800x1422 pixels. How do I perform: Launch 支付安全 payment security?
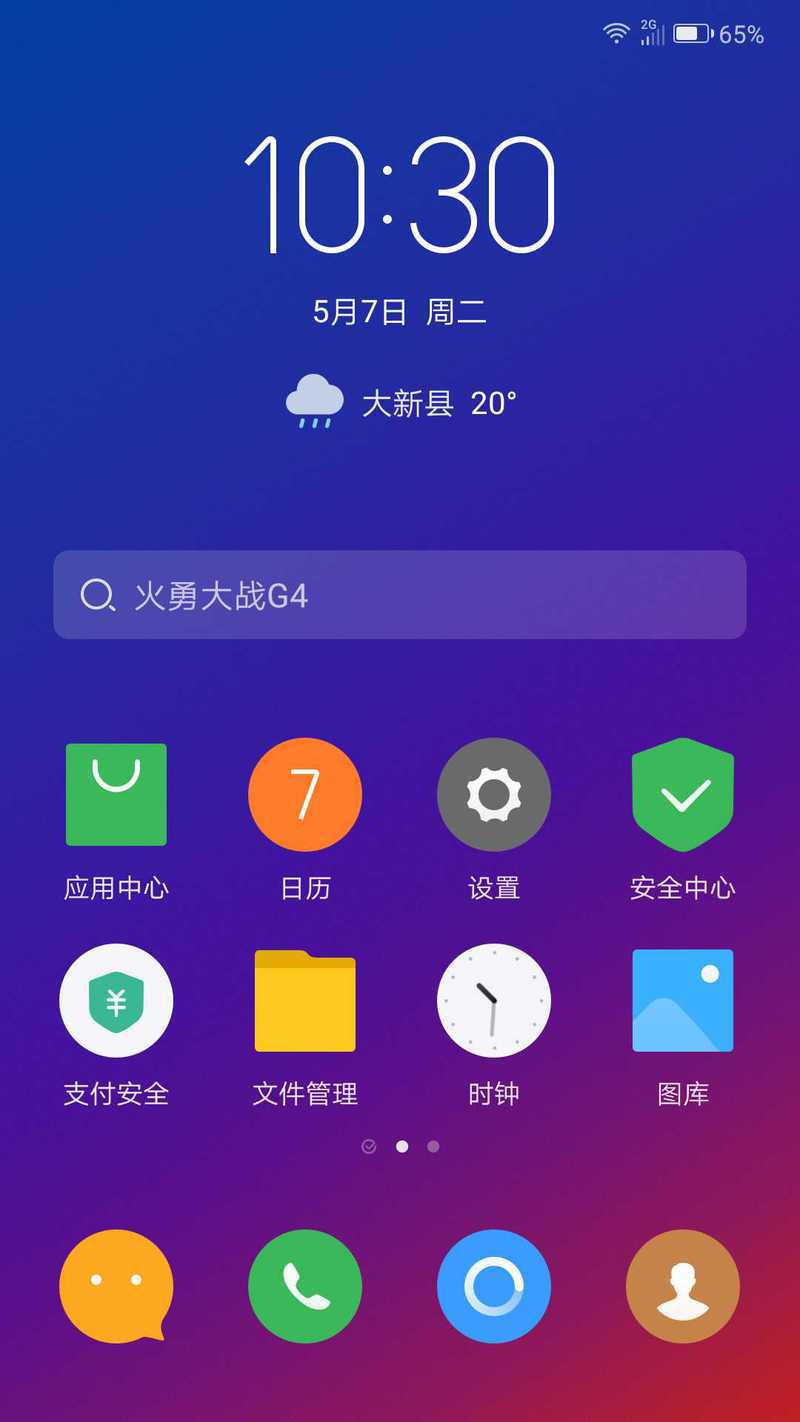pos(116,1001)
